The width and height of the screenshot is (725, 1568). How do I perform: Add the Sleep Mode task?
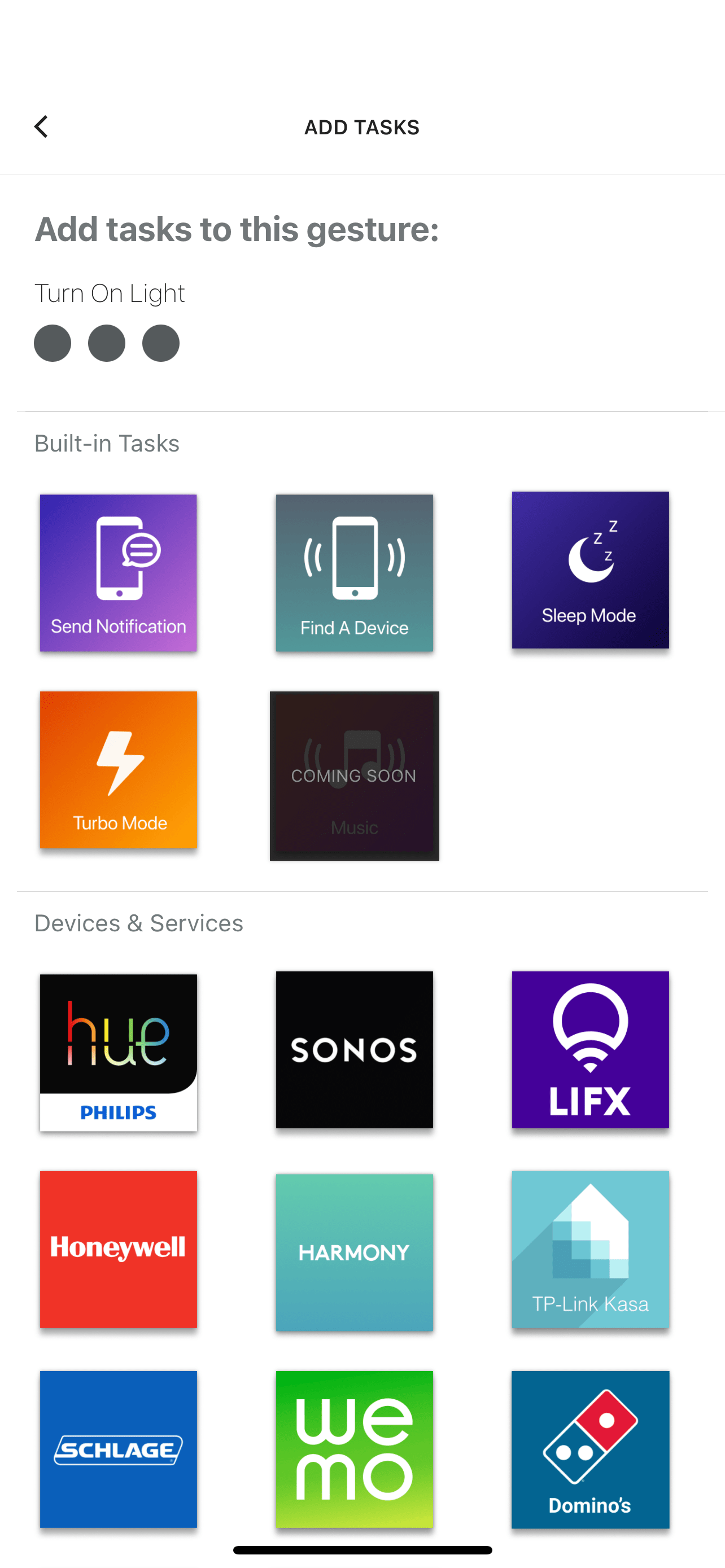pos(590,570)
